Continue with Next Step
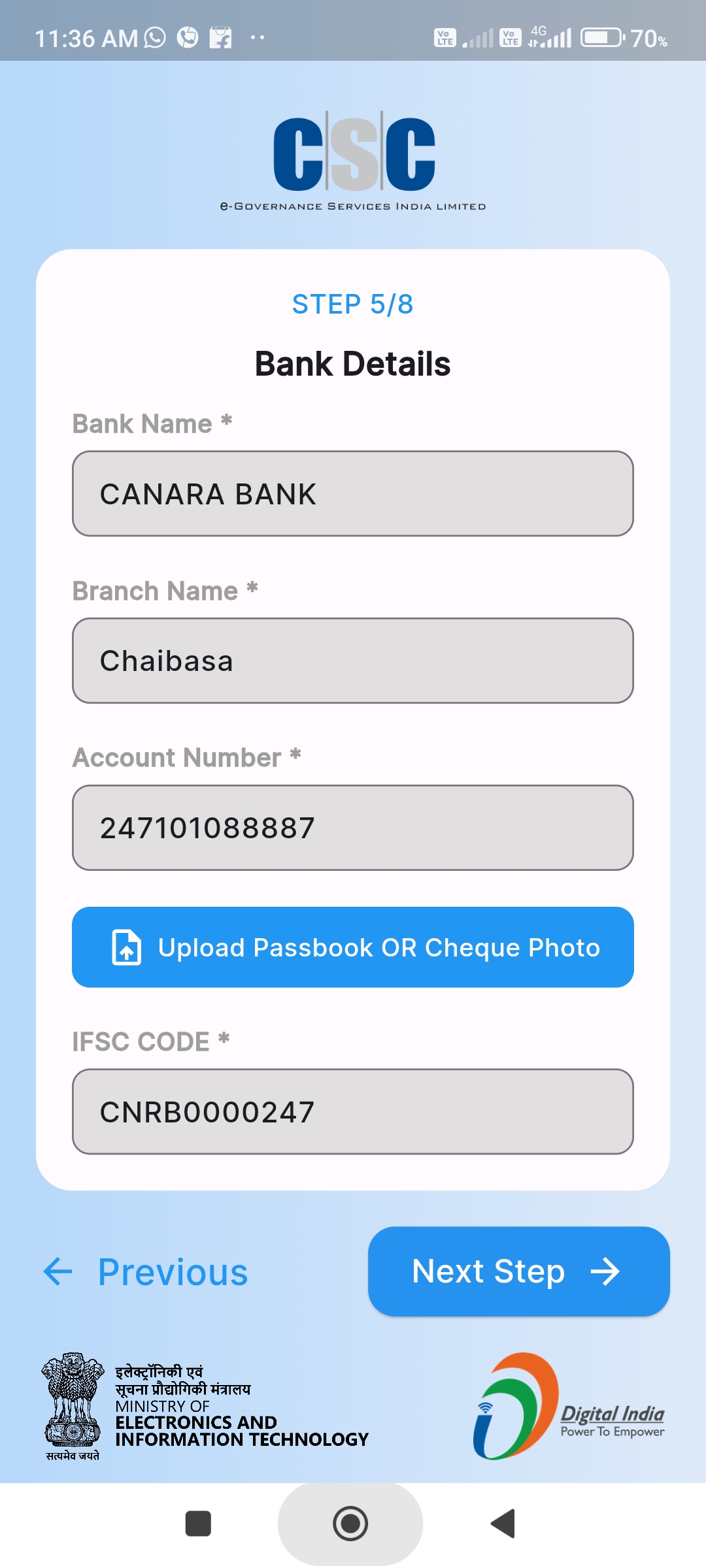The height and width of the screenshot is (1568, 706). 519,1271
